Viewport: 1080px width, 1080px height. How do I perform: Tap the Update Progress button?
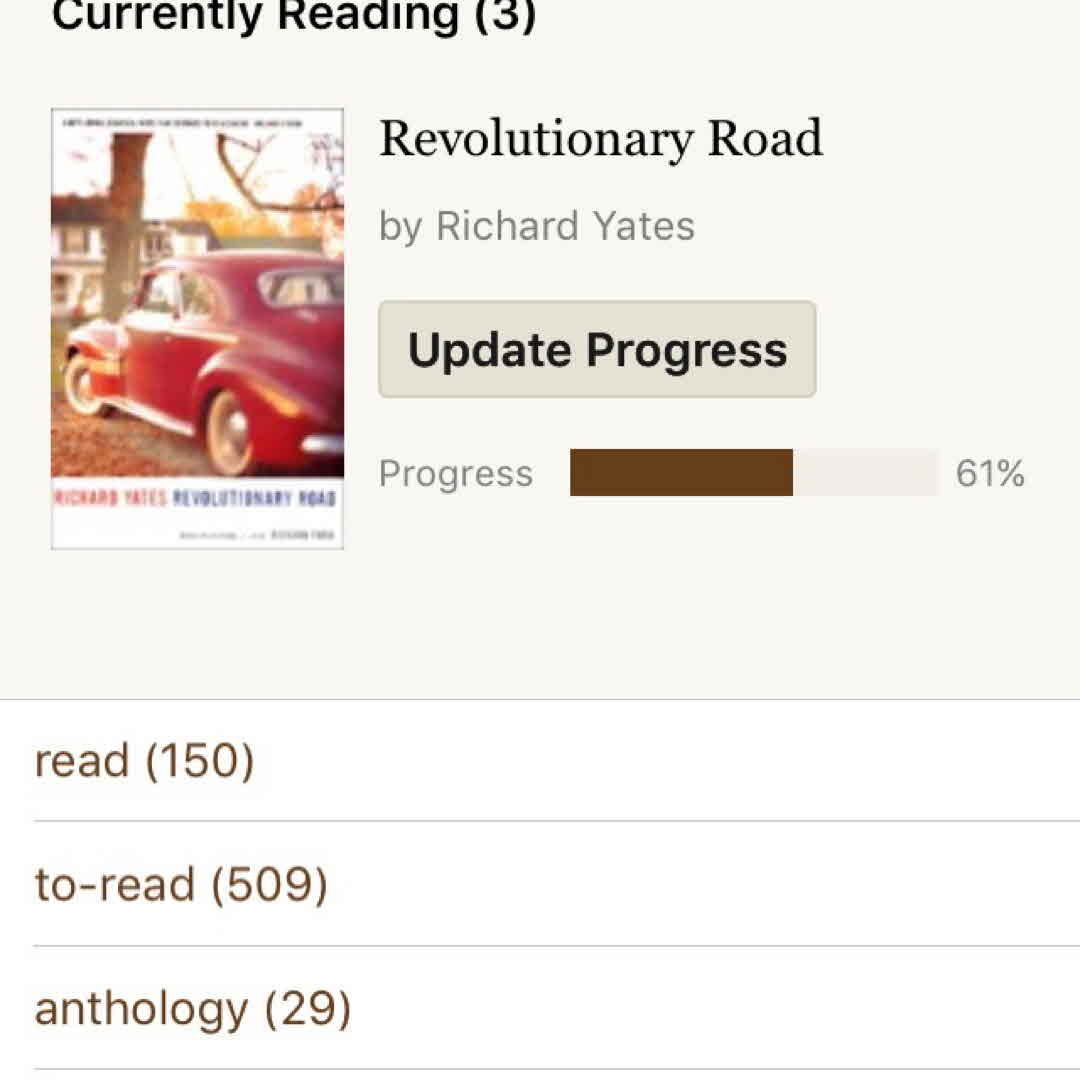(x=597, y=350)
